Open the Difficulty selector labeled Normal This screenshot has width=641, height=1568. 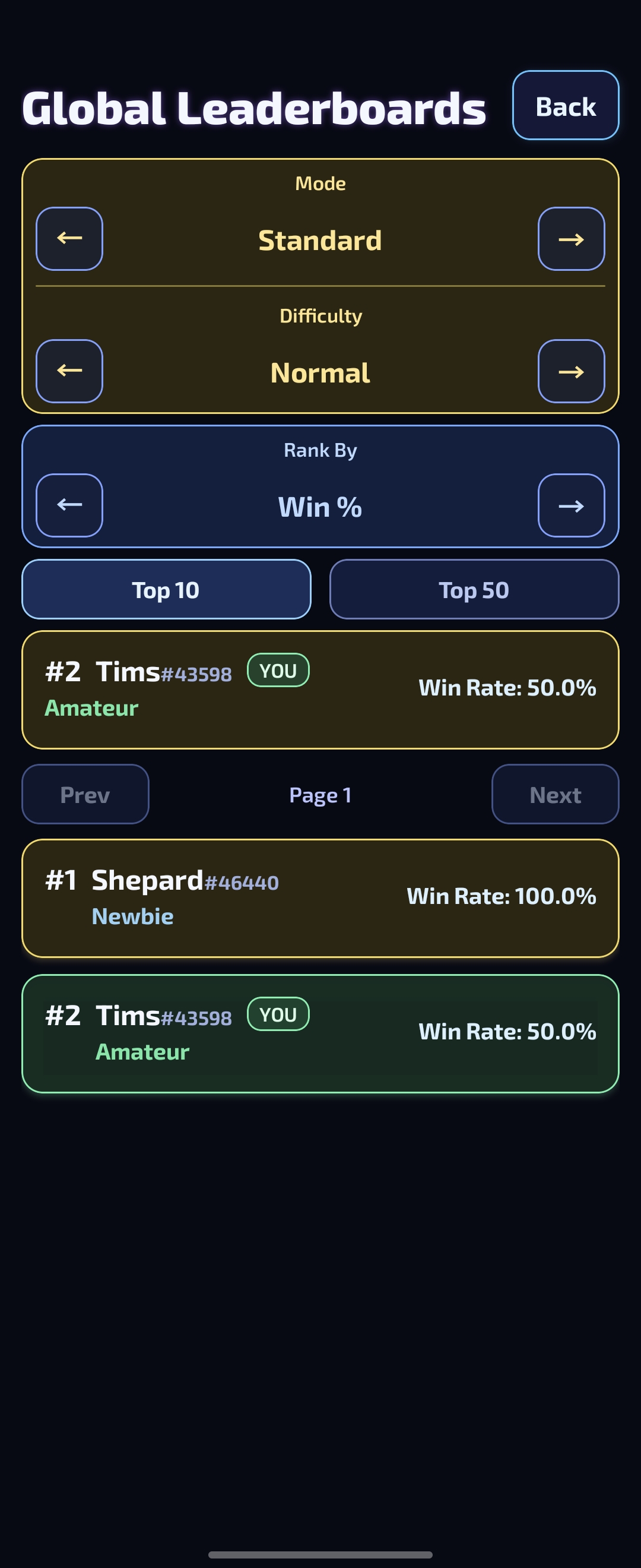tap(320, 372)
